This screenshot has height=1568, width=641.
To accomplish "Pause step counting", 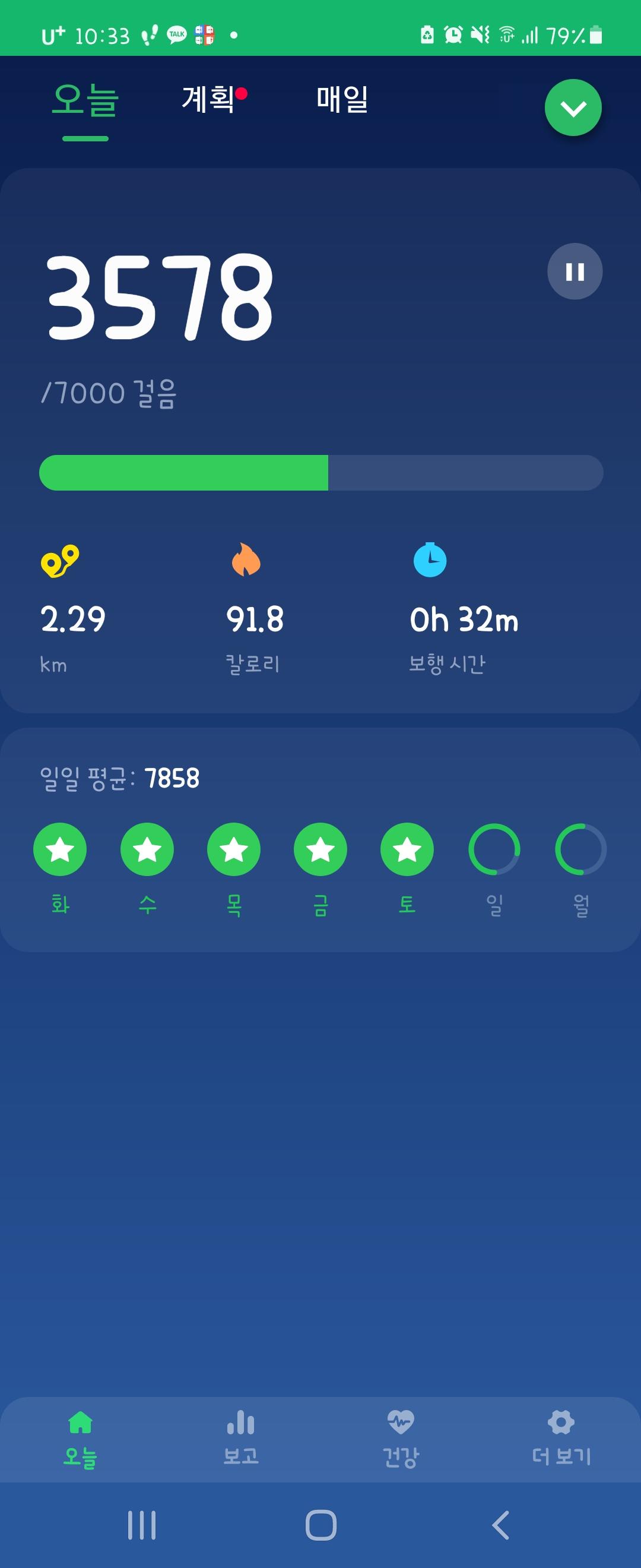I will pyautogui.click(x=575, y=271).
